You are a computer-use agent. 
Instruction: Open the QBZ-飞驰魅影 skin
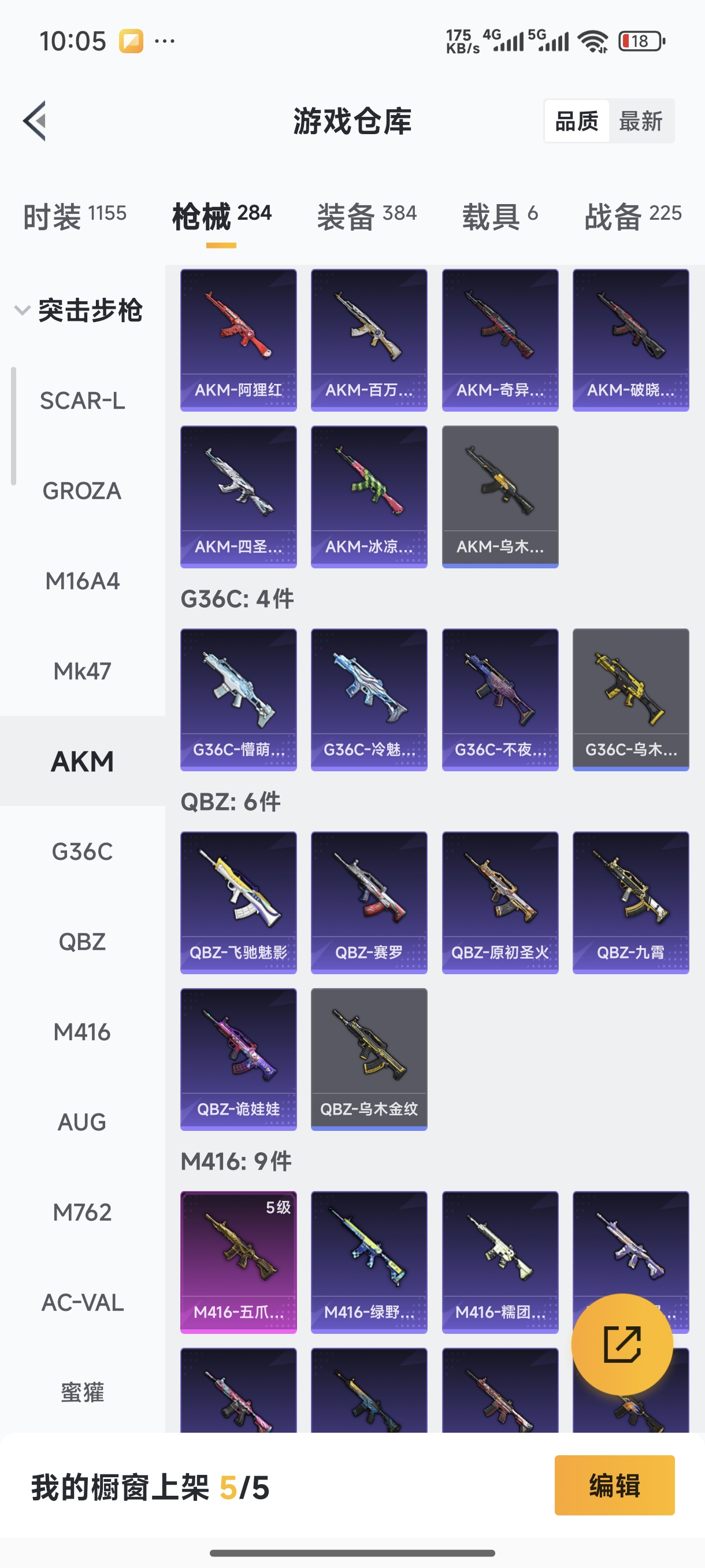239,902
